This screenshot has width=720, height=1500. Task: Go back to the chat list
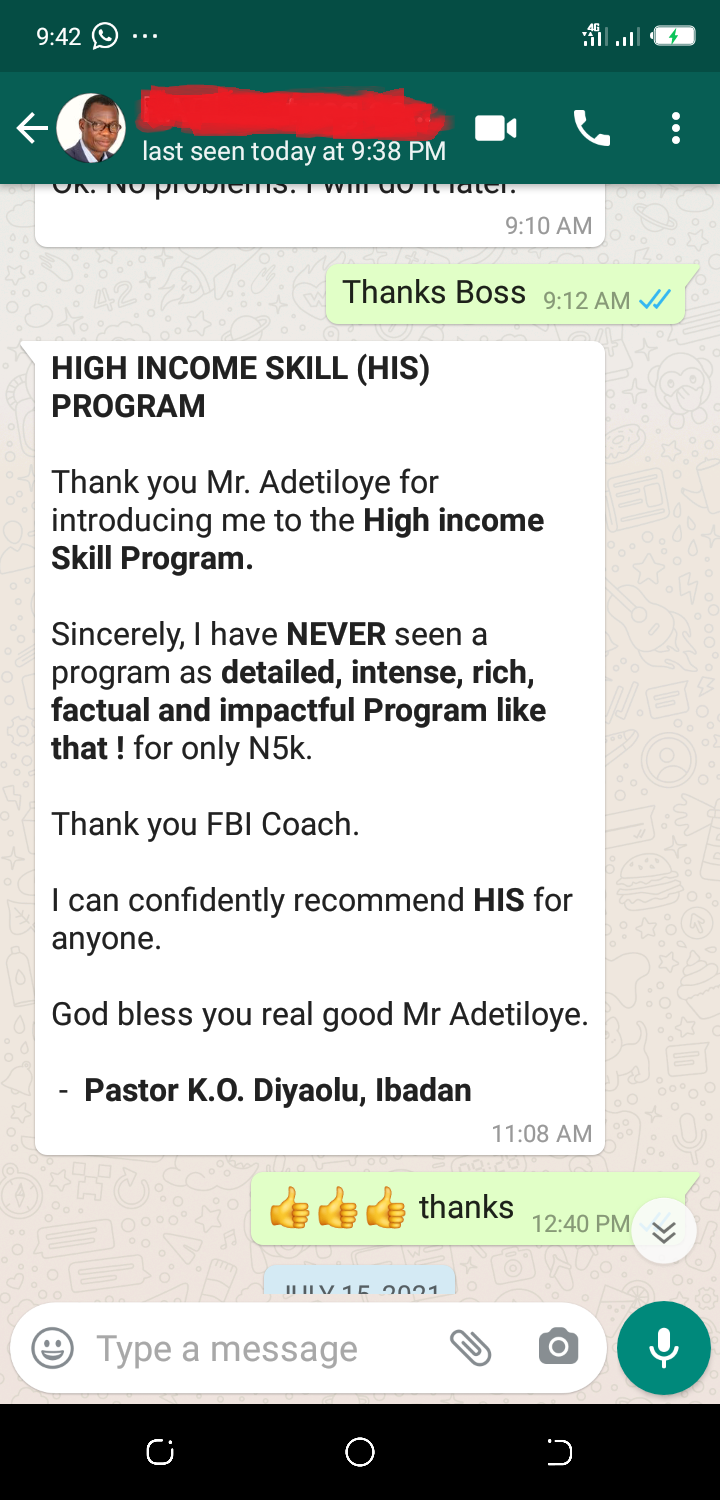(31, 129)
